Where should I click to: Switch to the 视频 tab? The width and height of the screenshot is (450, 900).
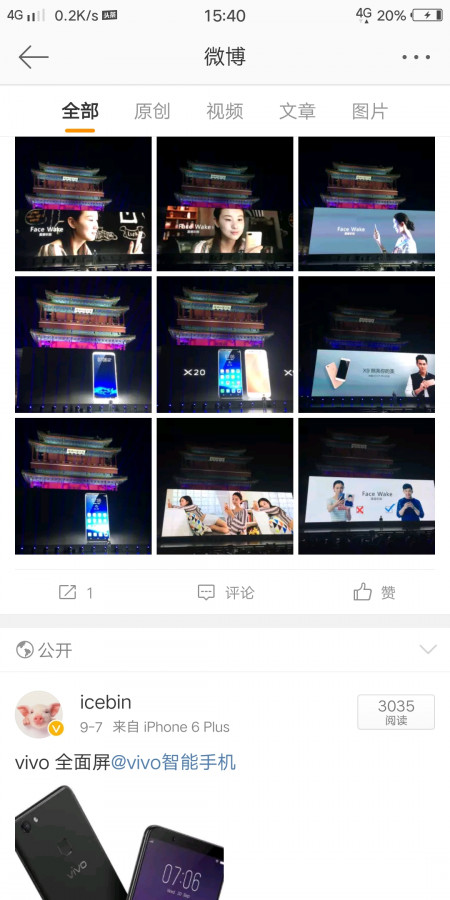point(224,111)
